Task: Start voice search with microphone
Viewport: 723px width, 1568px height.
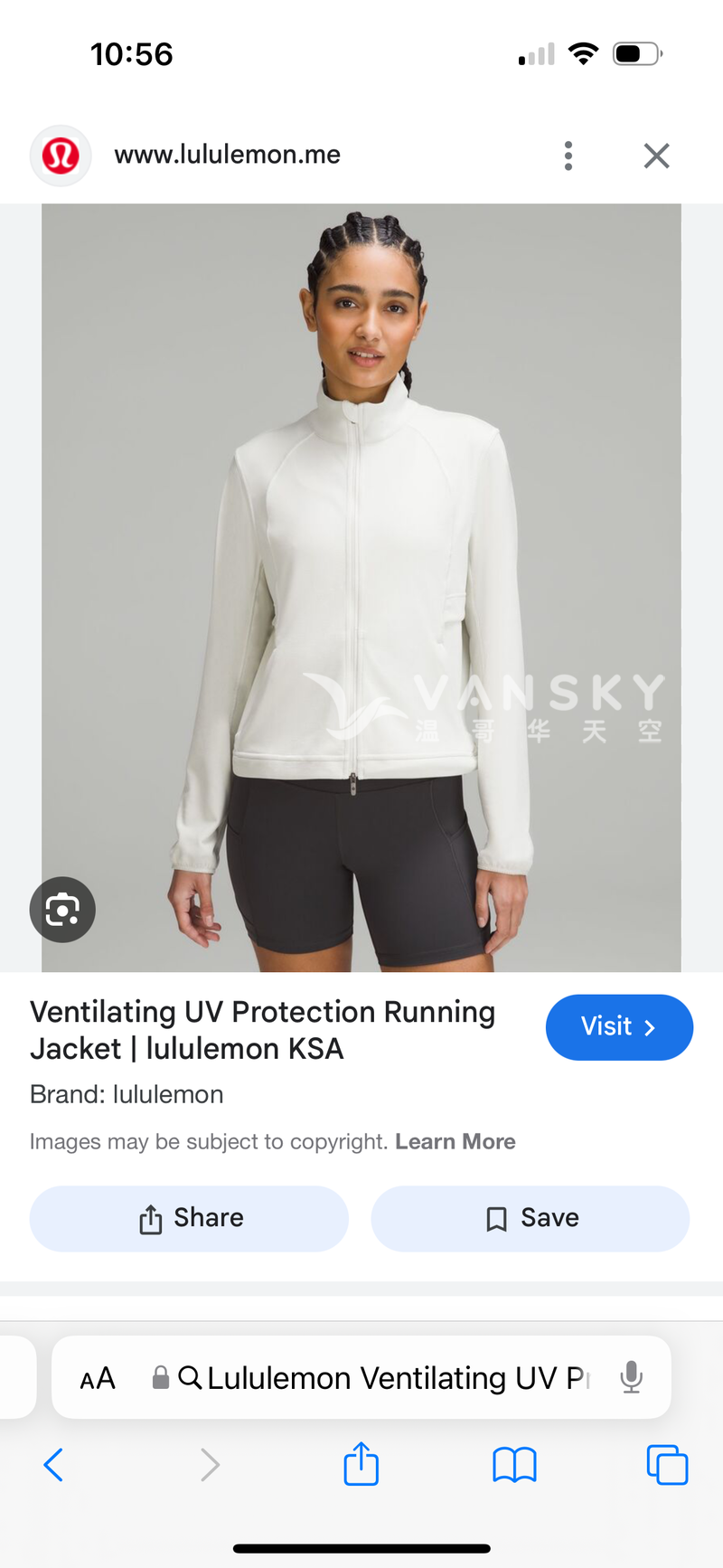Action: (631, 1378)
